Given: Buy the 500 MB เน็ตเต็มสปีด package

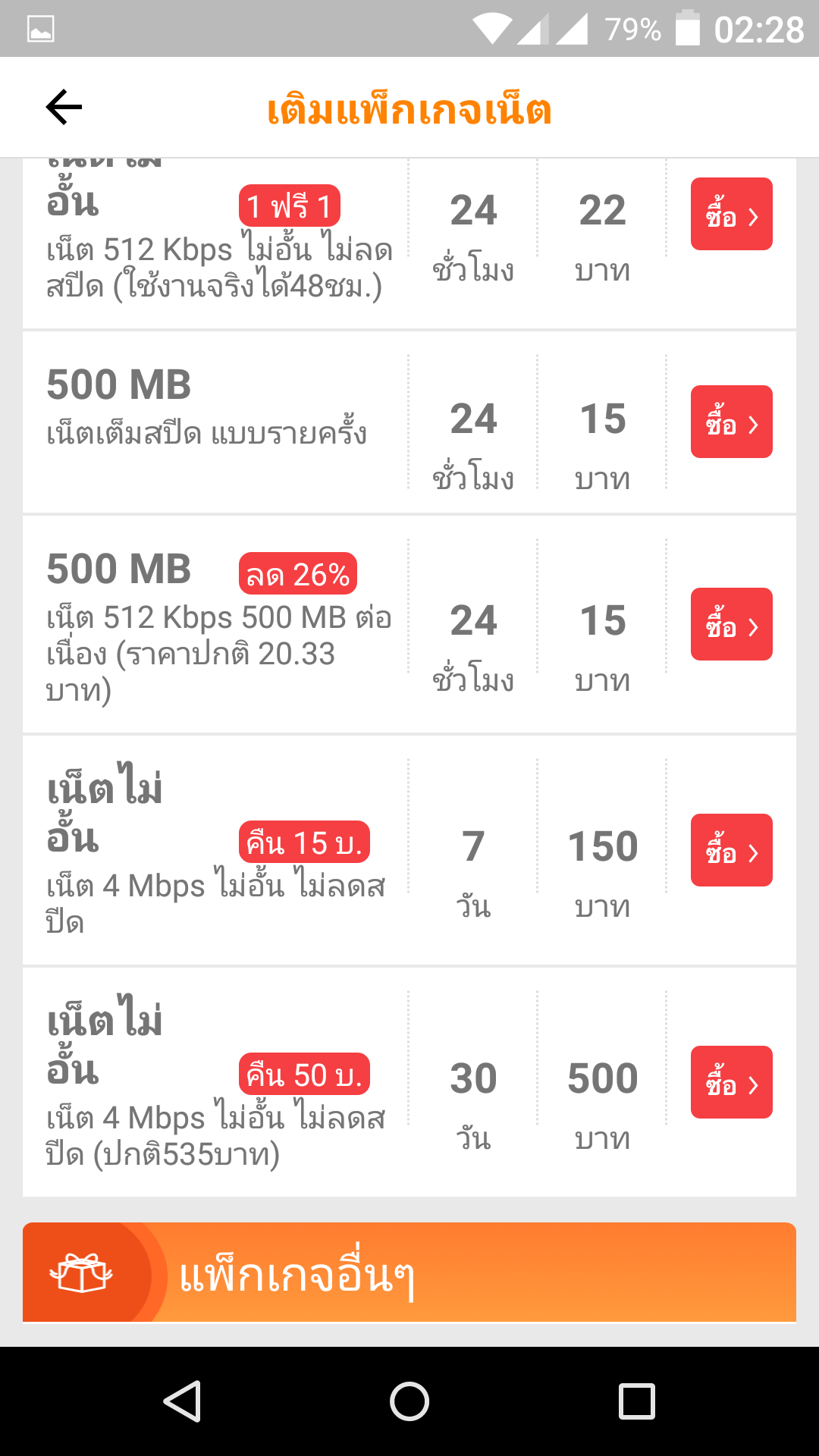Looking at the screenshot, I should tap(731, 422).
